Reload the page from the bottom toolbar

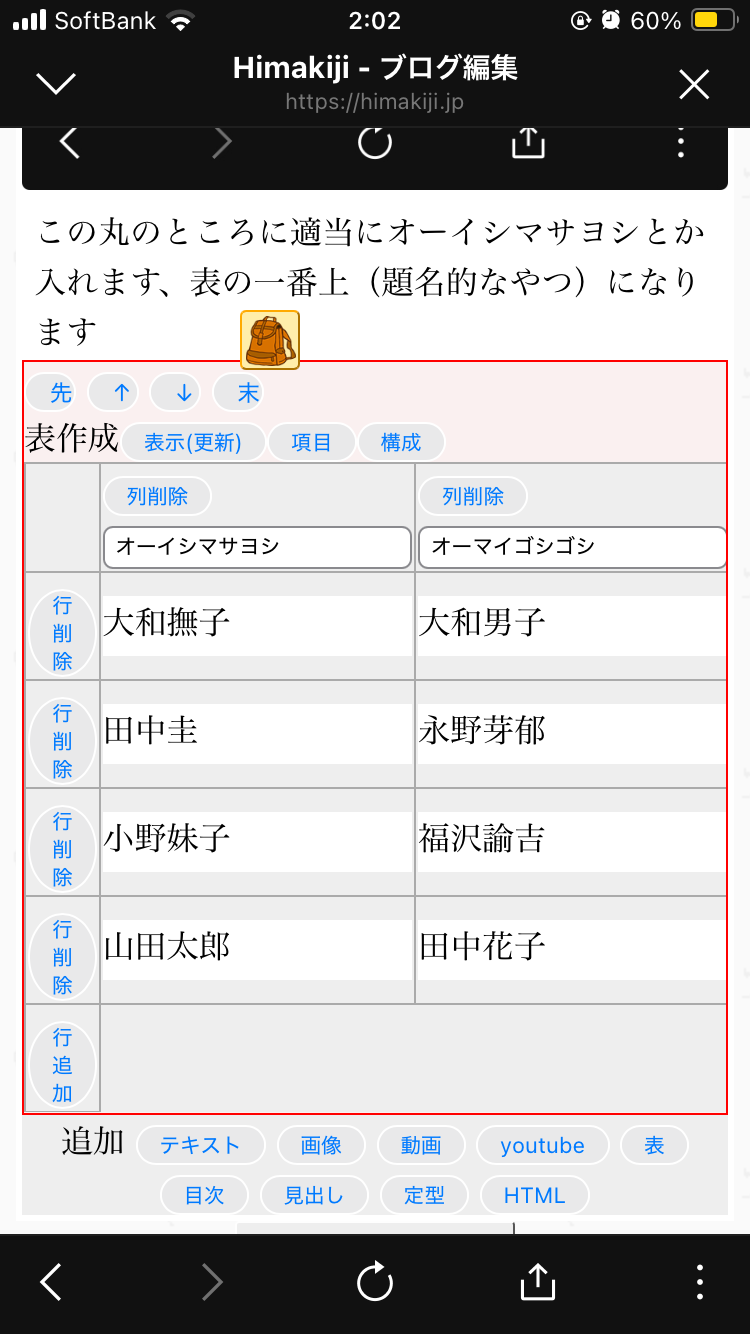375,1282
